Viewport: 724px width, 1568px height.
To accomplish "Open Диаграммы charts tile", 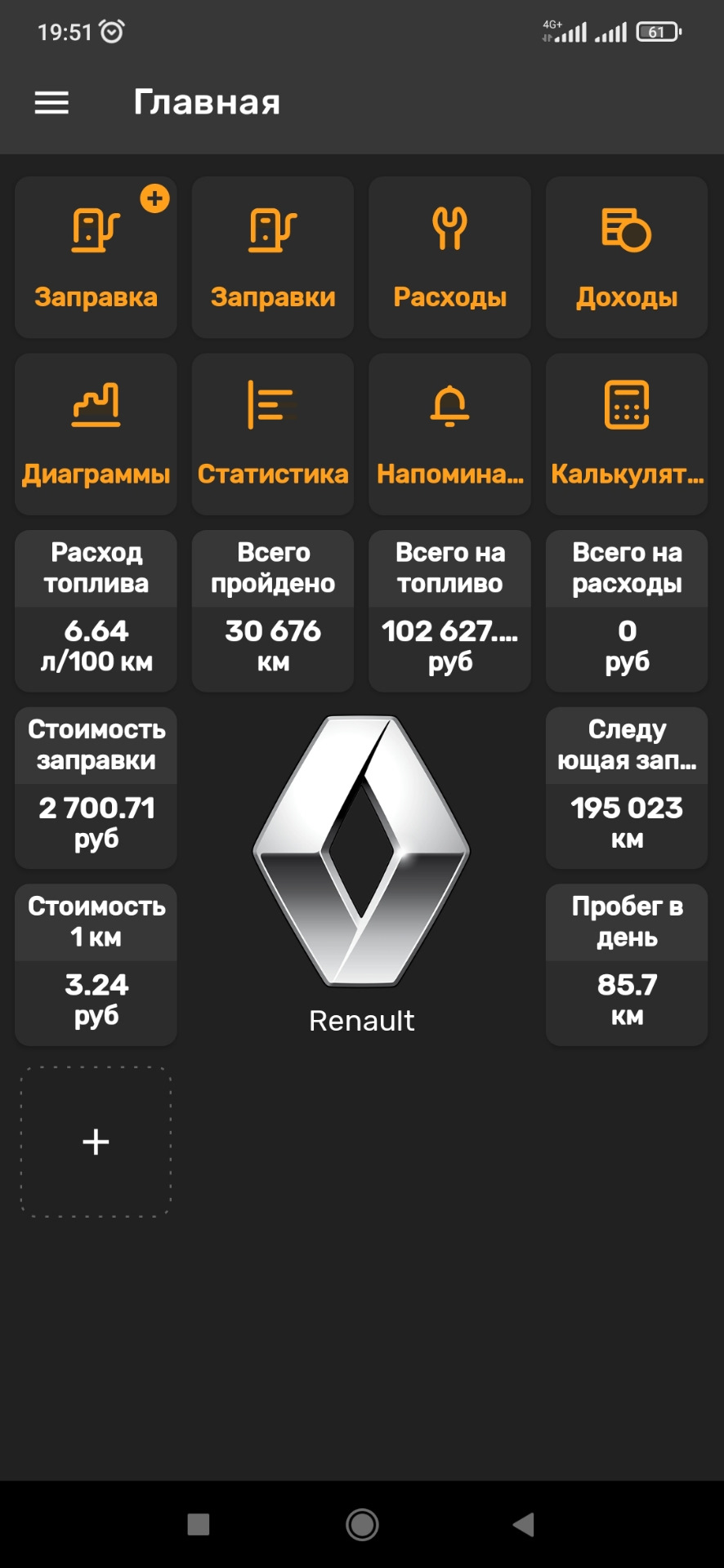I will coord(96,434).
